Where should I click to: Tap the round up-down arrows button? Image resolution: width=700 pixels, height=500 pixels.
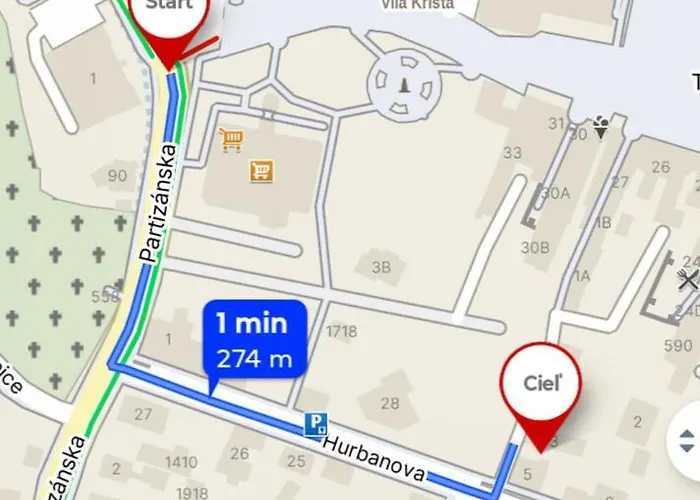(685, 441)
